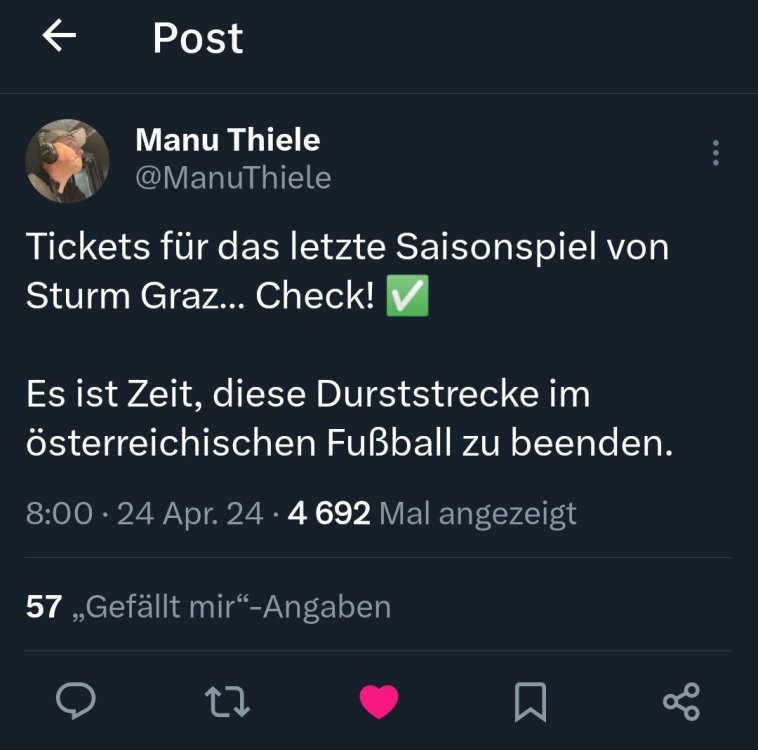Open the three-dot post options menu

click(715, 153)
